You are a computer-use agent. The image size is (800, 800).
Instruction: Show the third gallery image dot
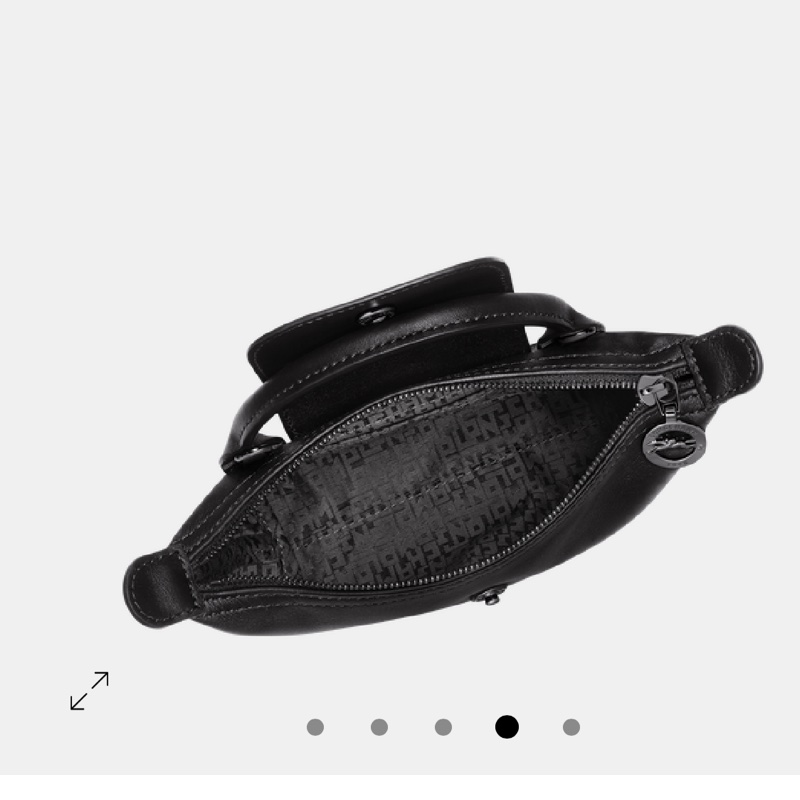pyautogui.click(x=443, y=727)
